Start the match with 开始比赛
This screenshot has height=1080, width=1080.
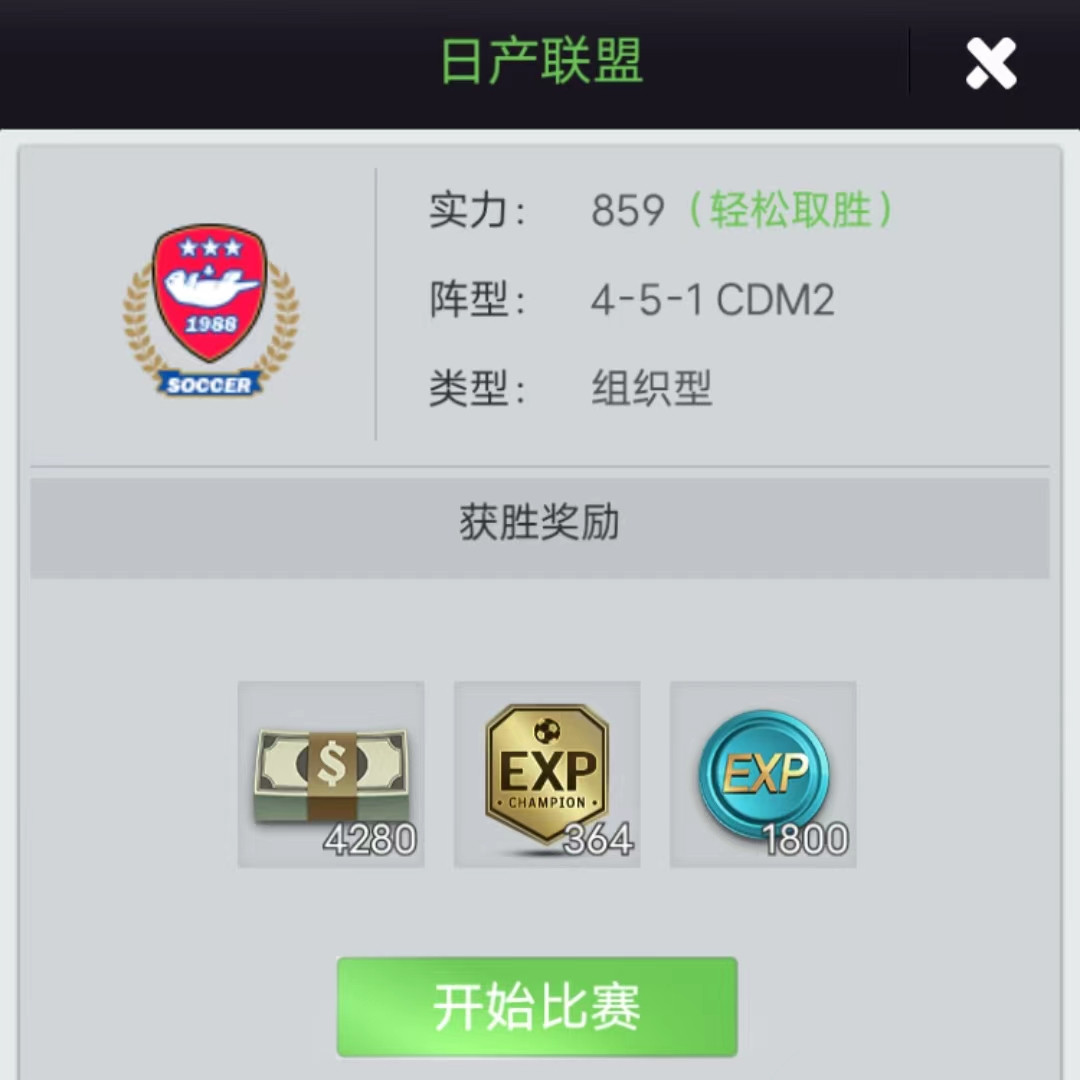coord(537,1007)
